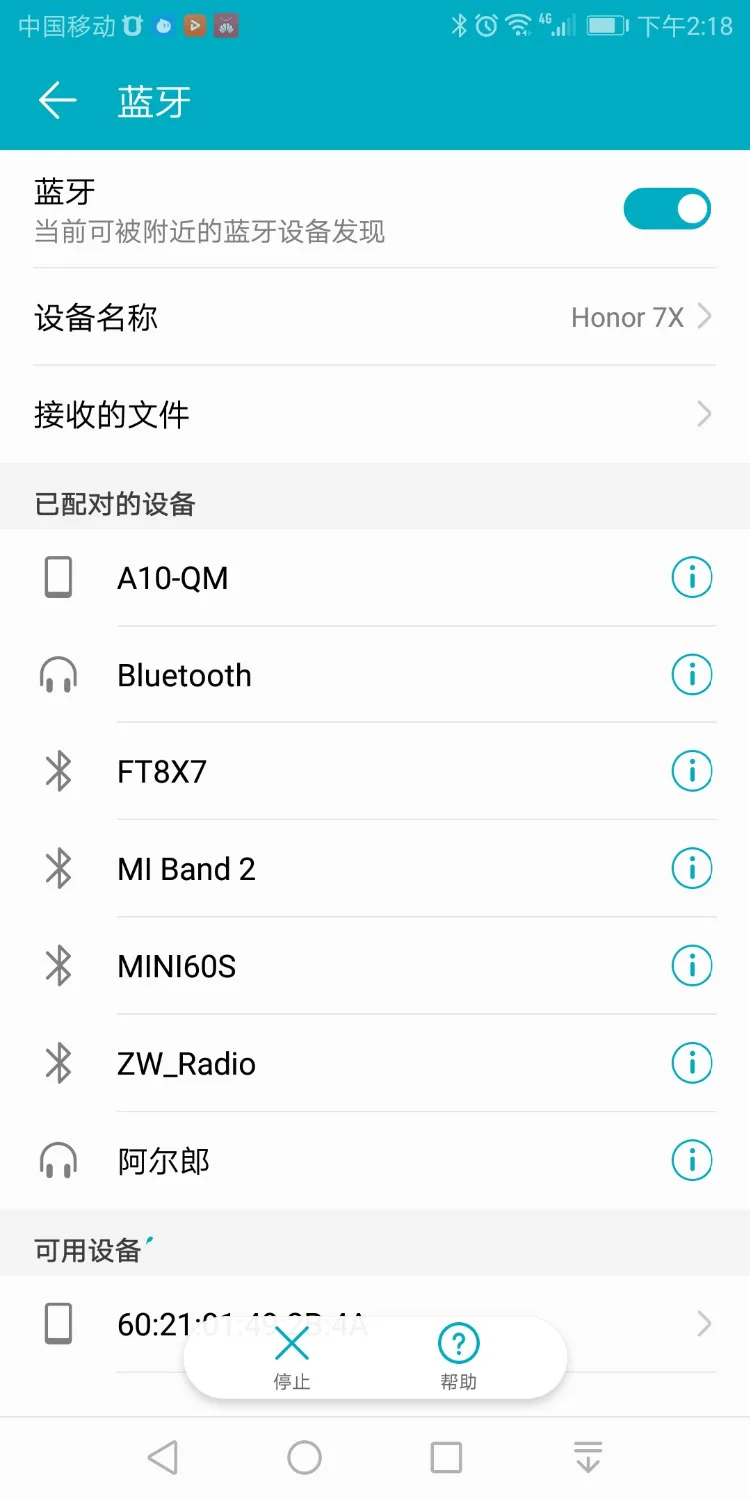Open details for 阿尔郎 headset
Image resolution: width=750 pixels, height=1500 pixels.
(692, 1160)
